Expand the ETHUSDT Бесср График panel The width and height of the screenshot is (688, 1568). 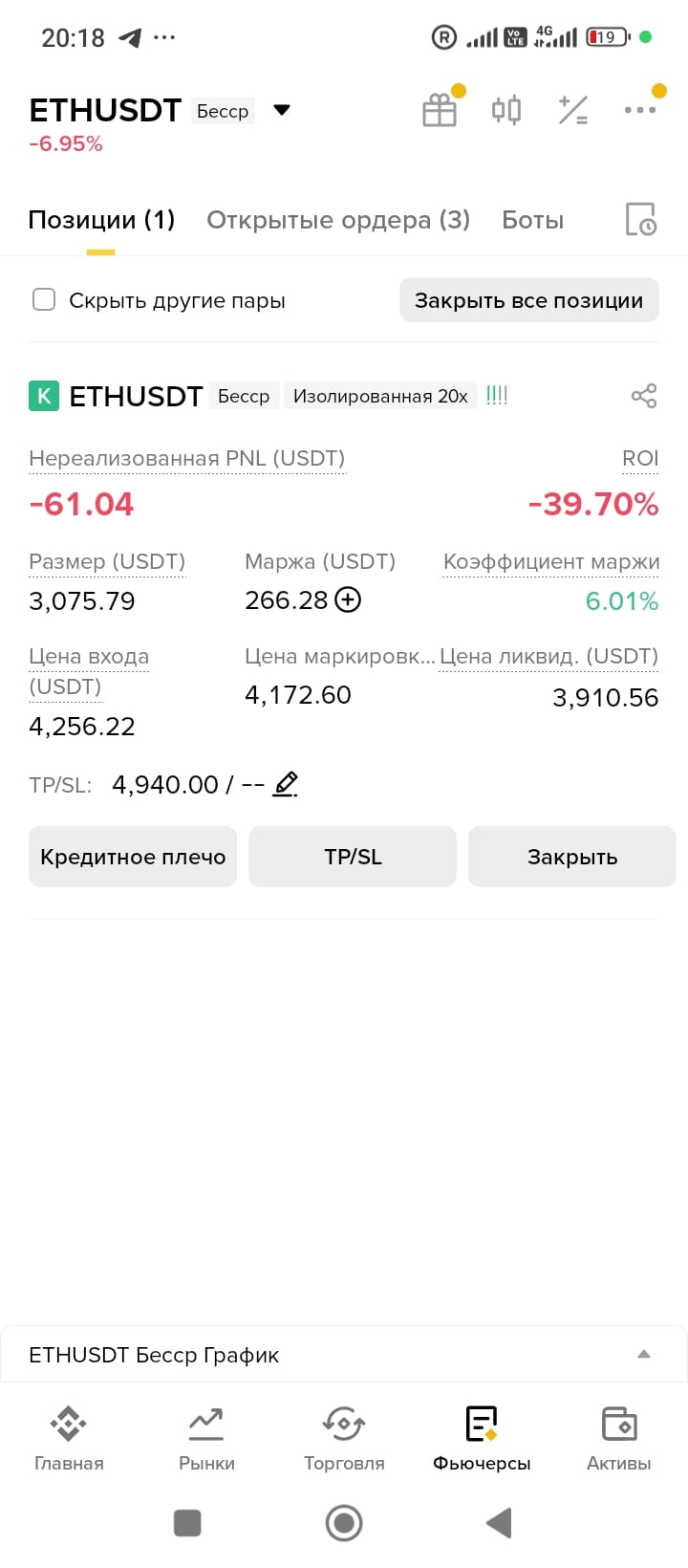[344, 1355]
